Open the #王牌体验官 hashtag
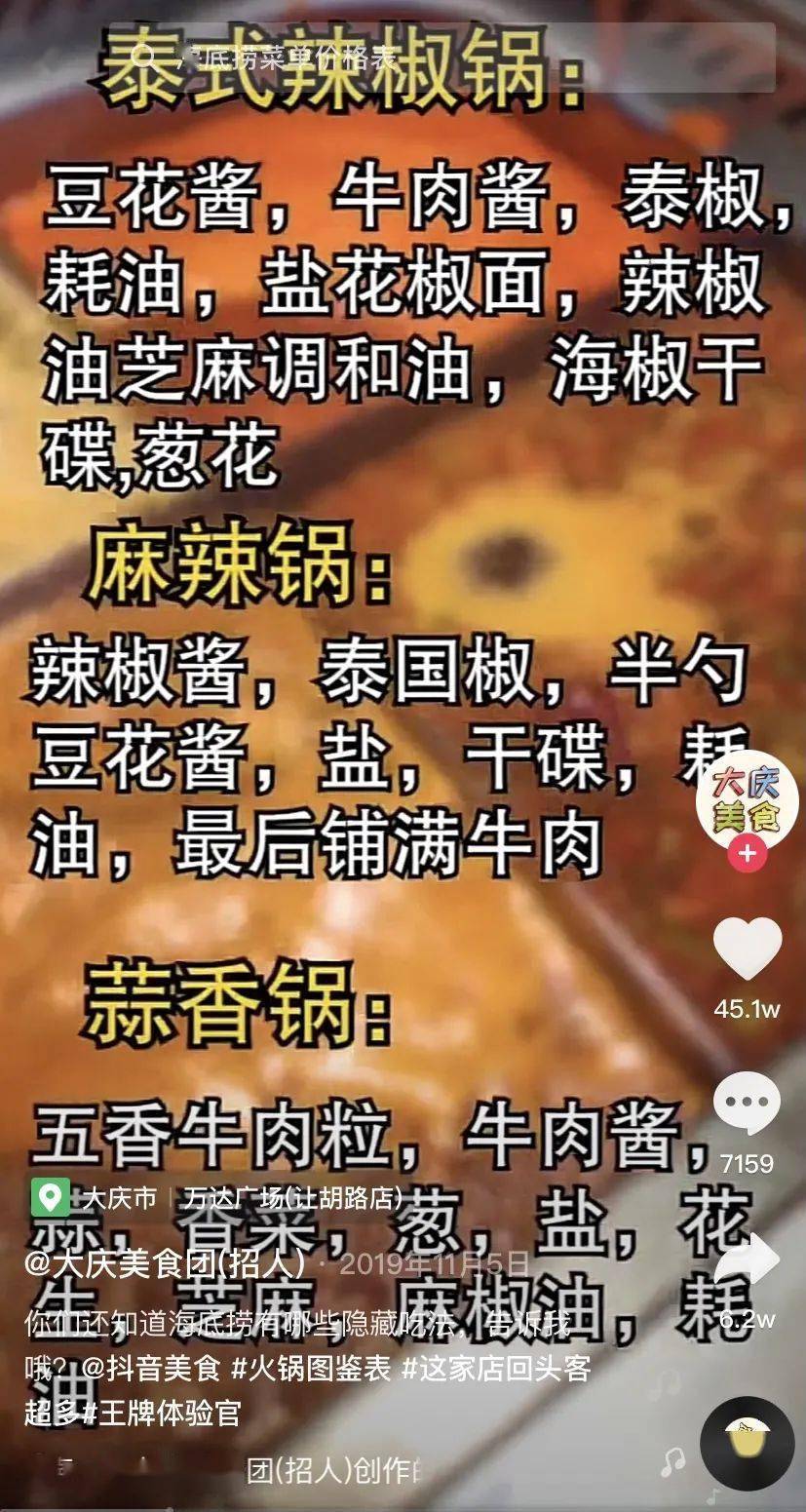Image resolution: width=806 pixels, height=1512 pixels. tap(163, 1413)
